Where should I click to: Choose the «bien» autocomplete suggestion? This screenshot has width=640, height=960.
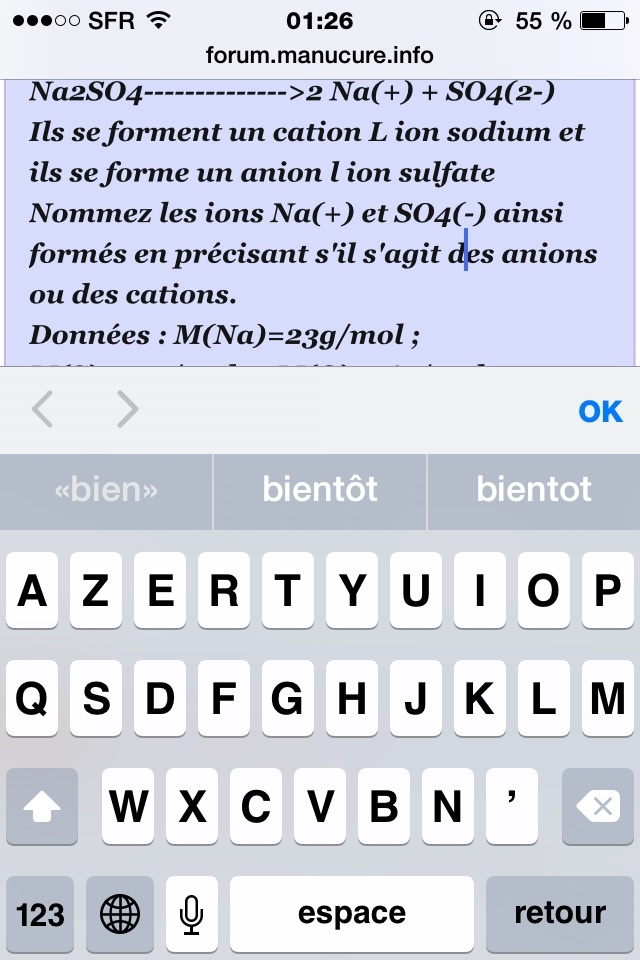[x=106, y=489]
